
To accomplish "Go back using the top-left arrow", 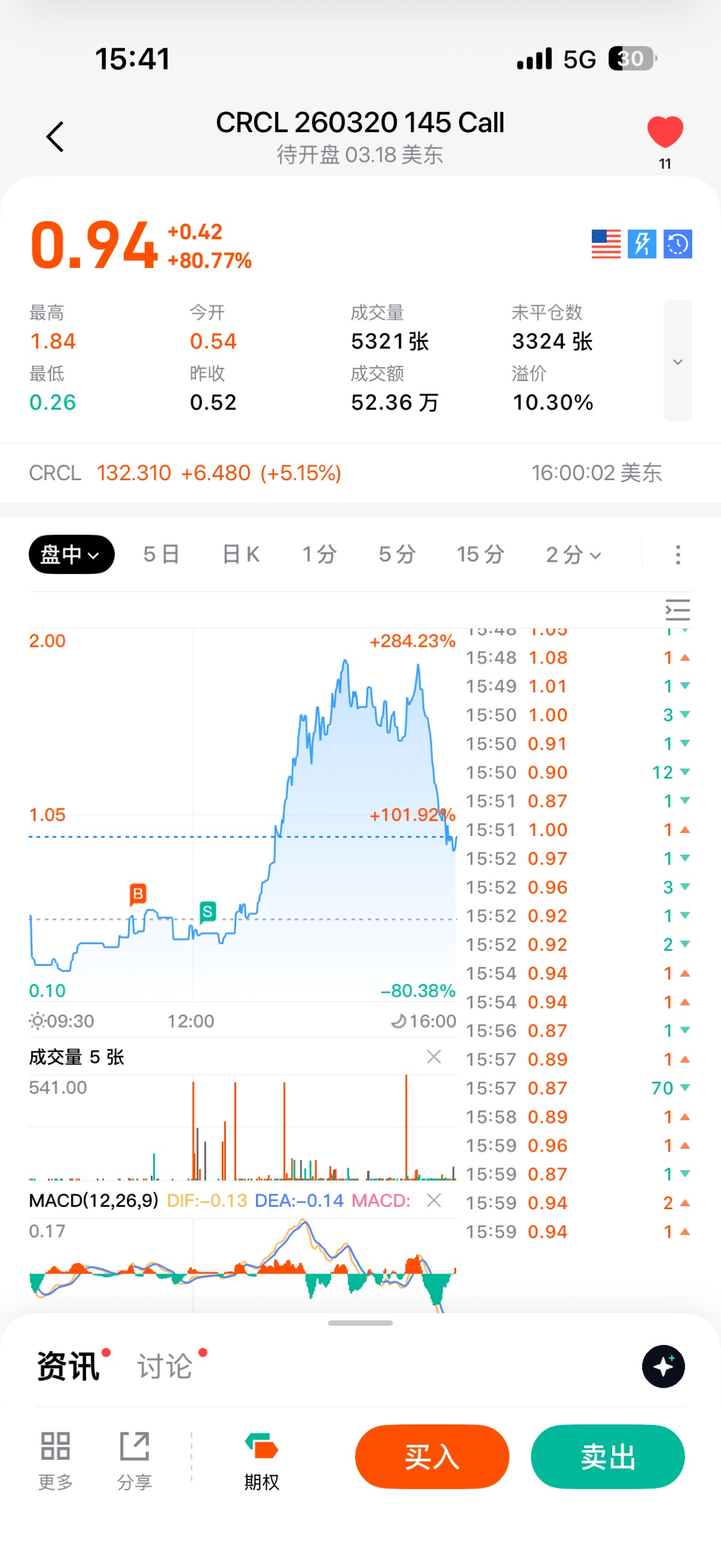I will [55, 136].
